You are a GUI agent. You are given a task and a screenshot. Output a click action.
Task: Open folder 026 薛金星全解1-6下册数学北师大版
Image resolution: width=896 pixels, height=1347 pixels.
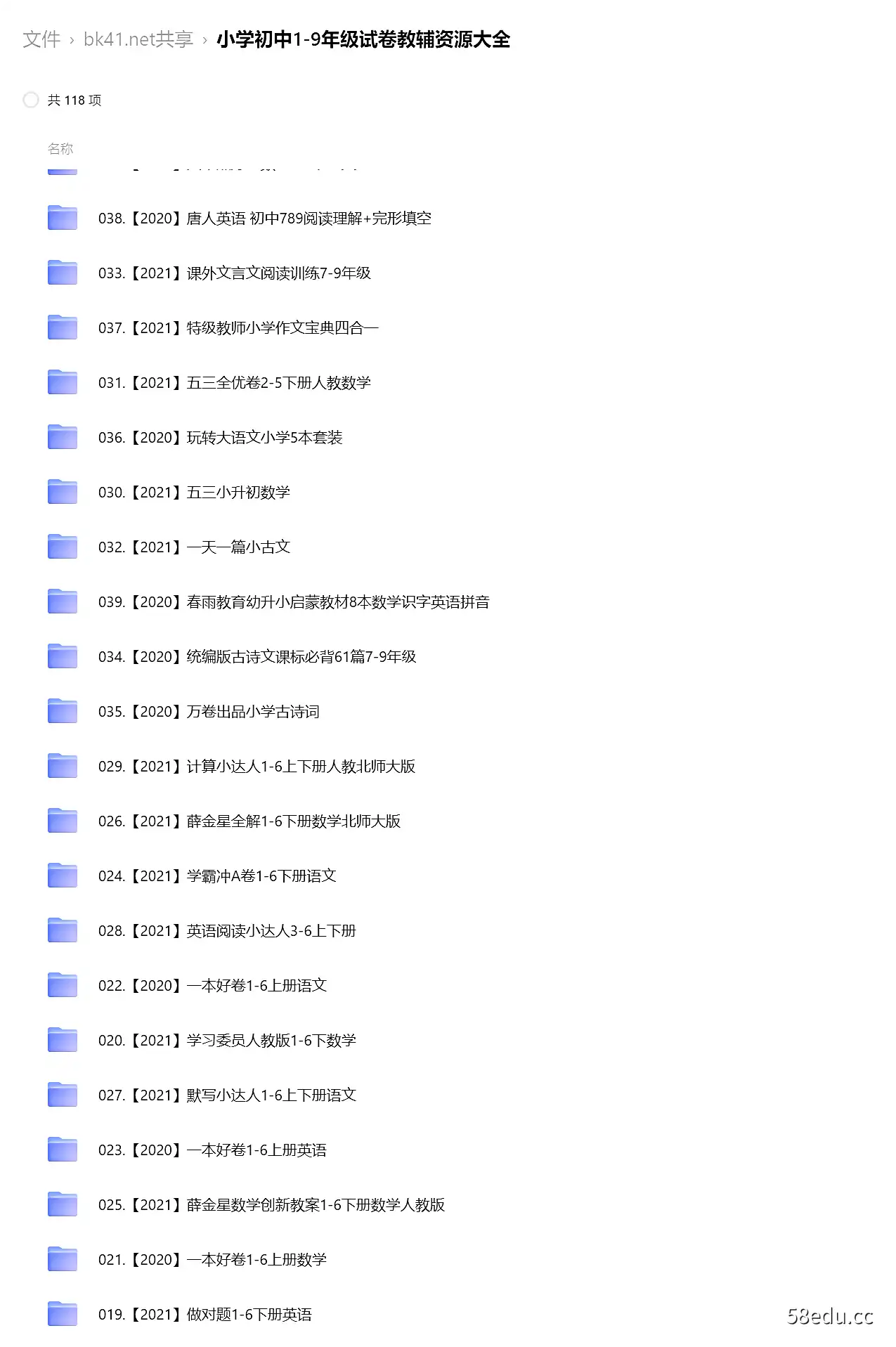(249, 821)
